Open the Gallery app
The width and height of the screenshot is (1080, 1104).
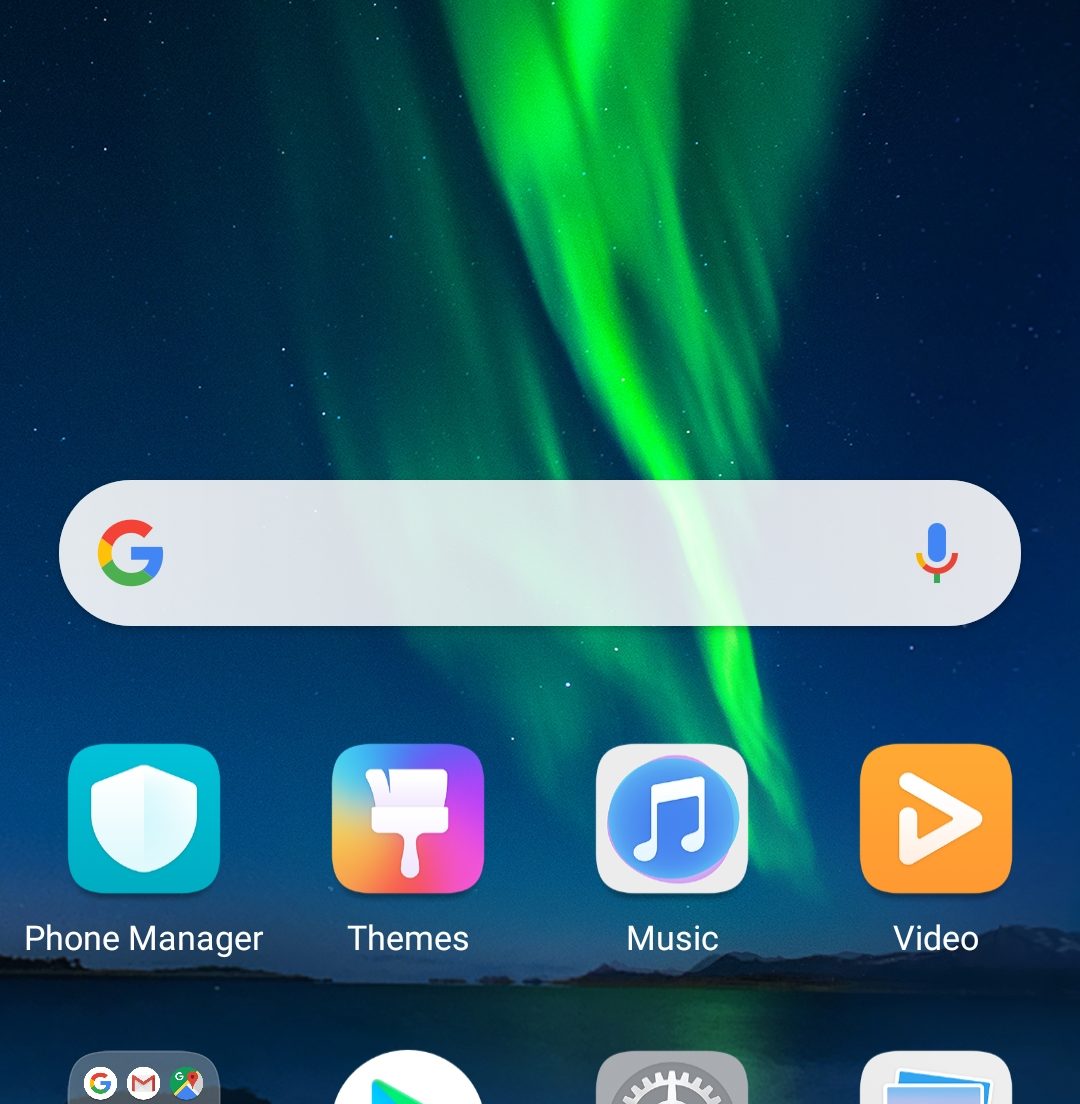[x=936, y=1080]
